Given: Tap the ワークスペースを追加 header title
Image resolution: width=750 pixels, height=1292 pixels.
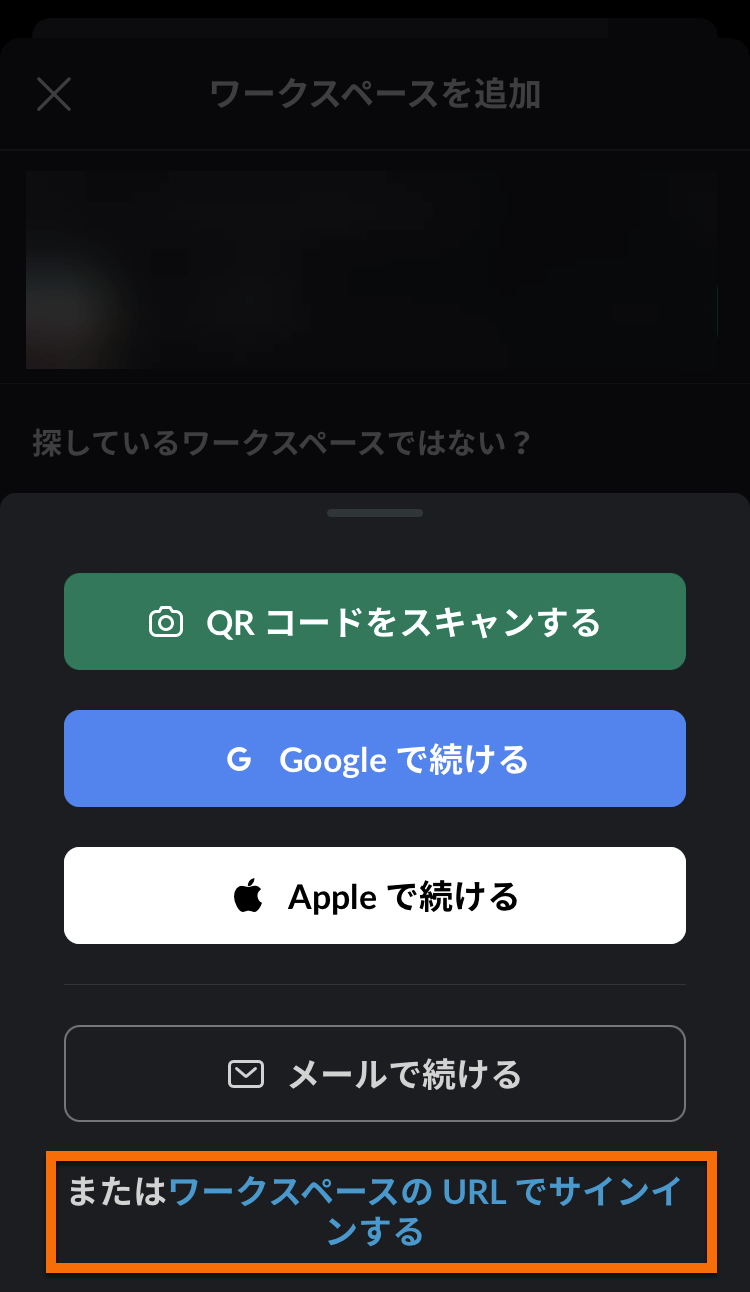Looking at the screenshot, I should (x=375, y=95).
